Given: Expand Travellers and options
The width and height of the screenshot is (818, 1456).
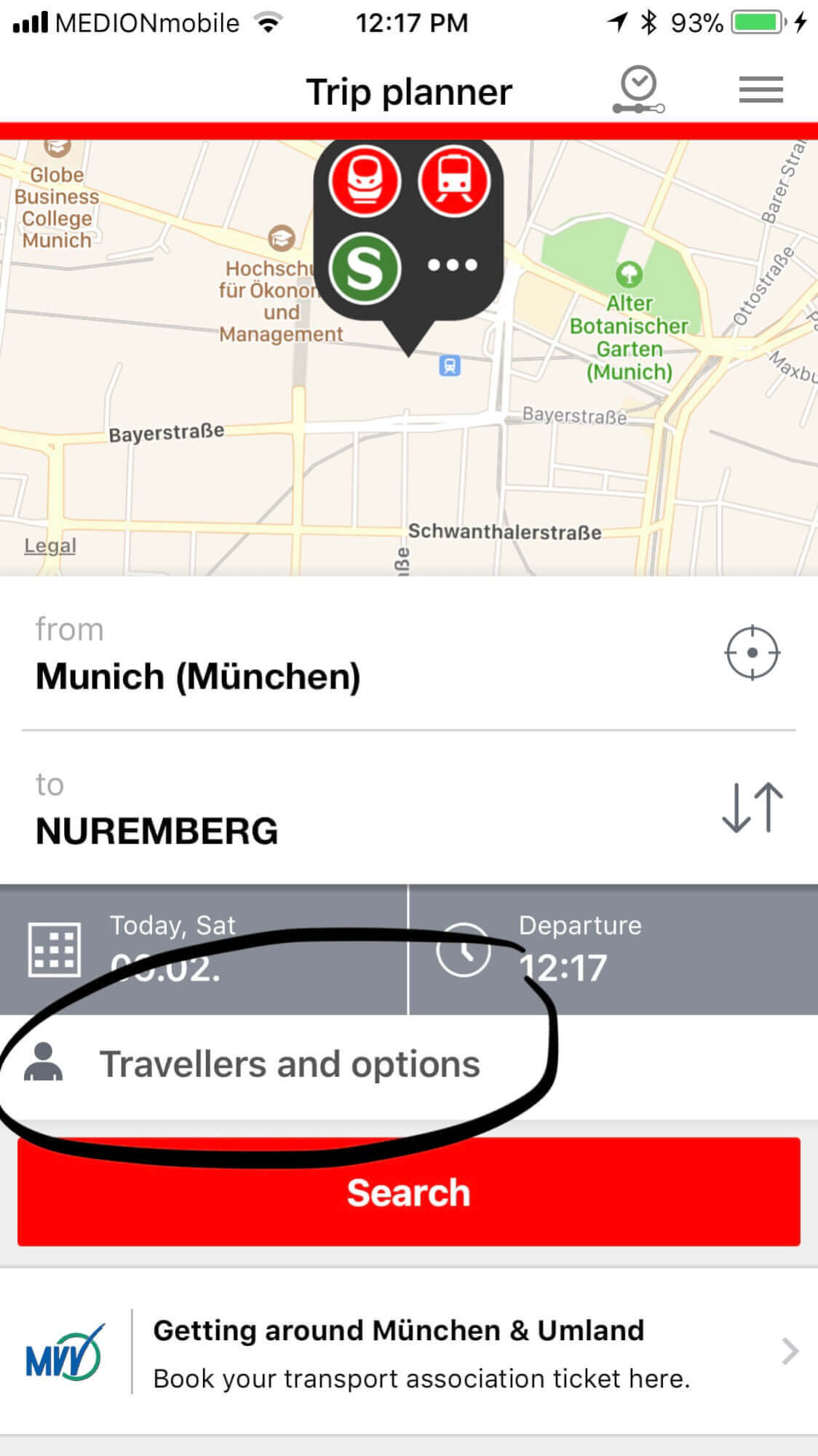Looking at the screenshot, I should click(x=290, y=1063).
